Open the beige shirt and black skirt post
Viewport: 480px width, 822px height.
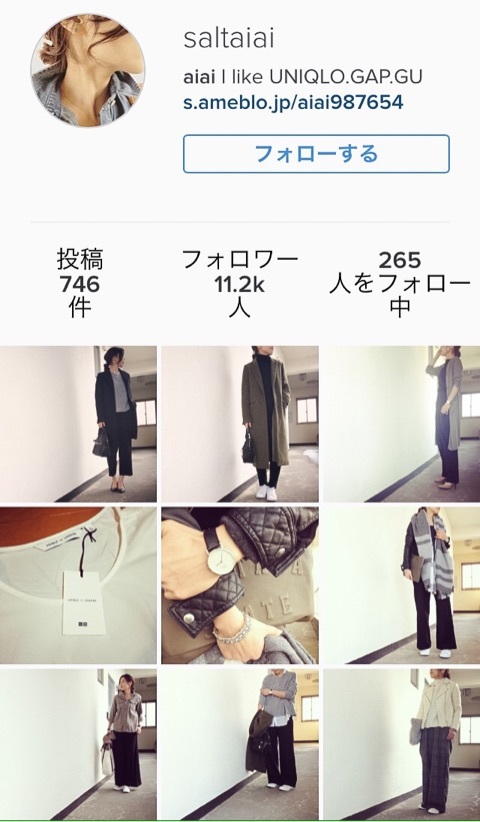tap(78, 744)
